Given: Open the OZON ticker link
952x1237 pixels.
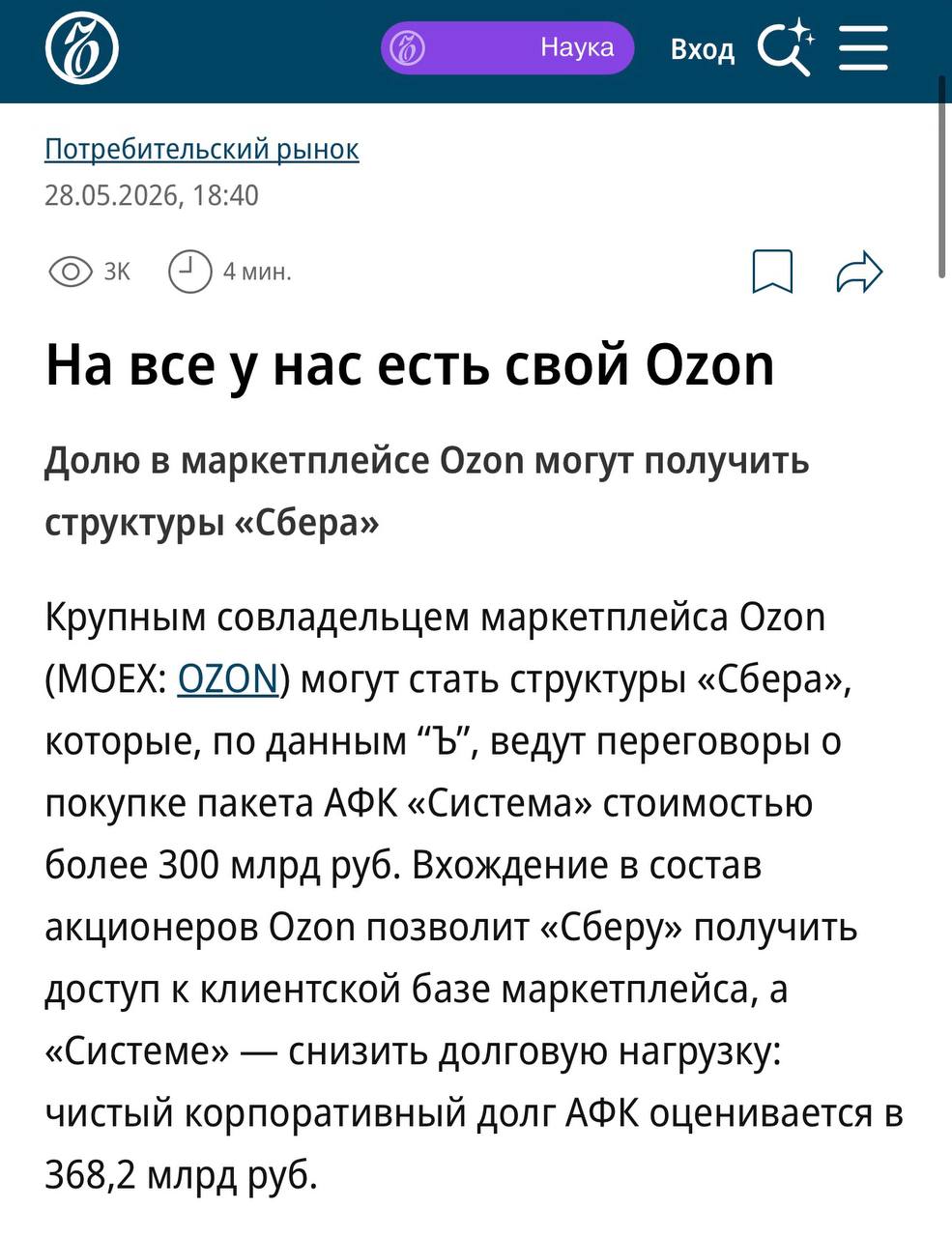Looking at the screenshot, I should 228,678.
